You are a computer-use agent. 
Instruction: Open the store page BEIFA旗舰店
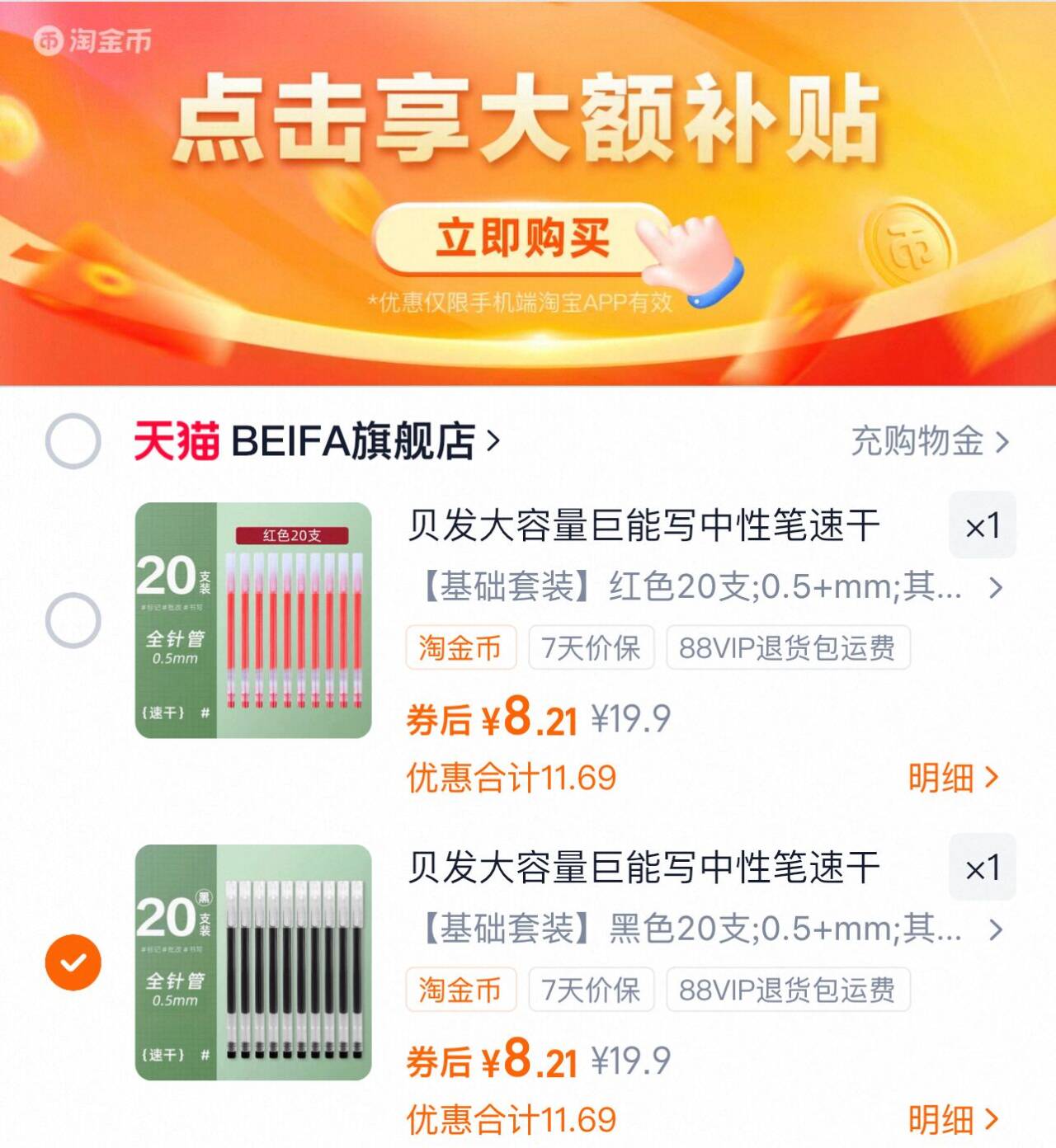coord(355,442)
